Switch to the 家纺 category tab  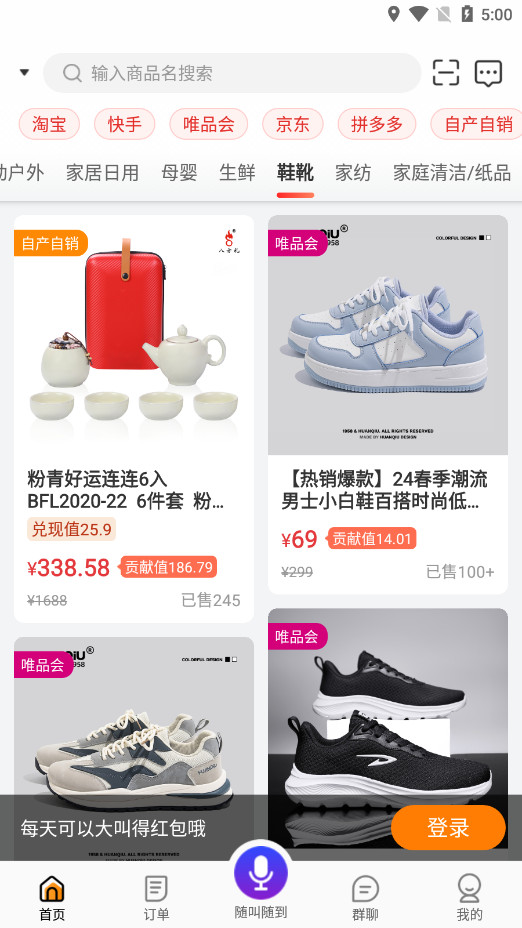pos(353,173)
